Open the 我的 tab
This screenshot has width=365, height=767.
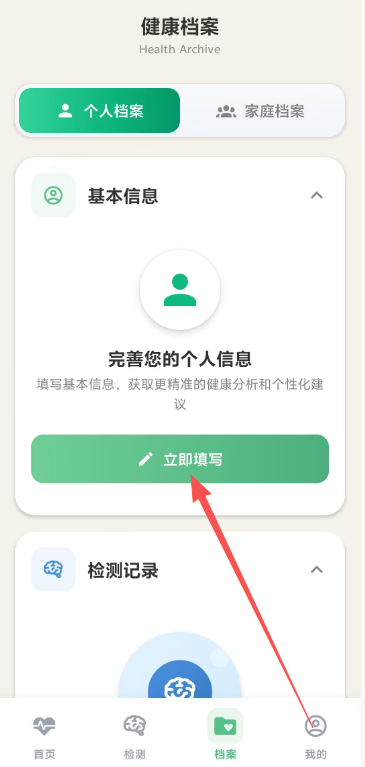coord(316,736)
